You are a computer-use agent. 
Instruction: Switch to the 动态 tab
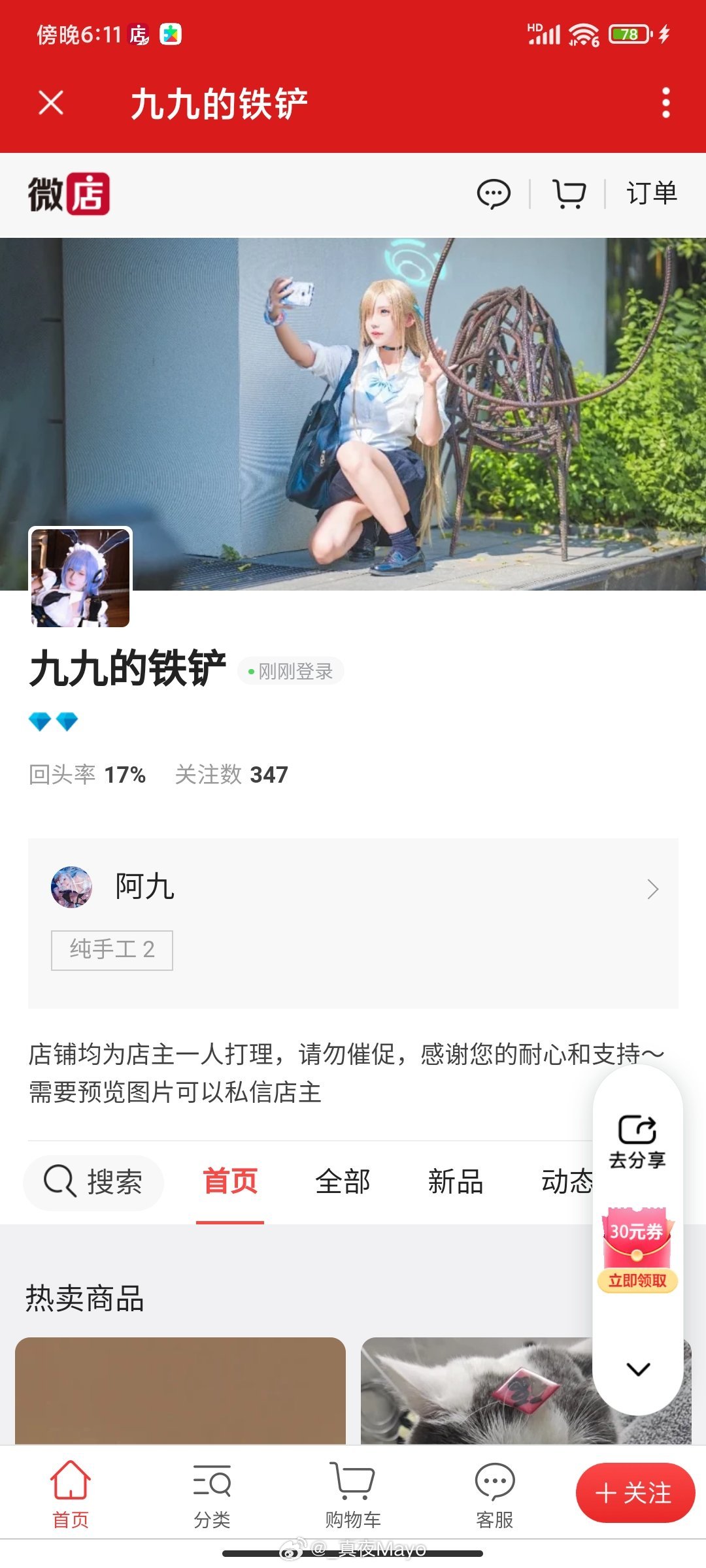click(x=566, y=1182)
